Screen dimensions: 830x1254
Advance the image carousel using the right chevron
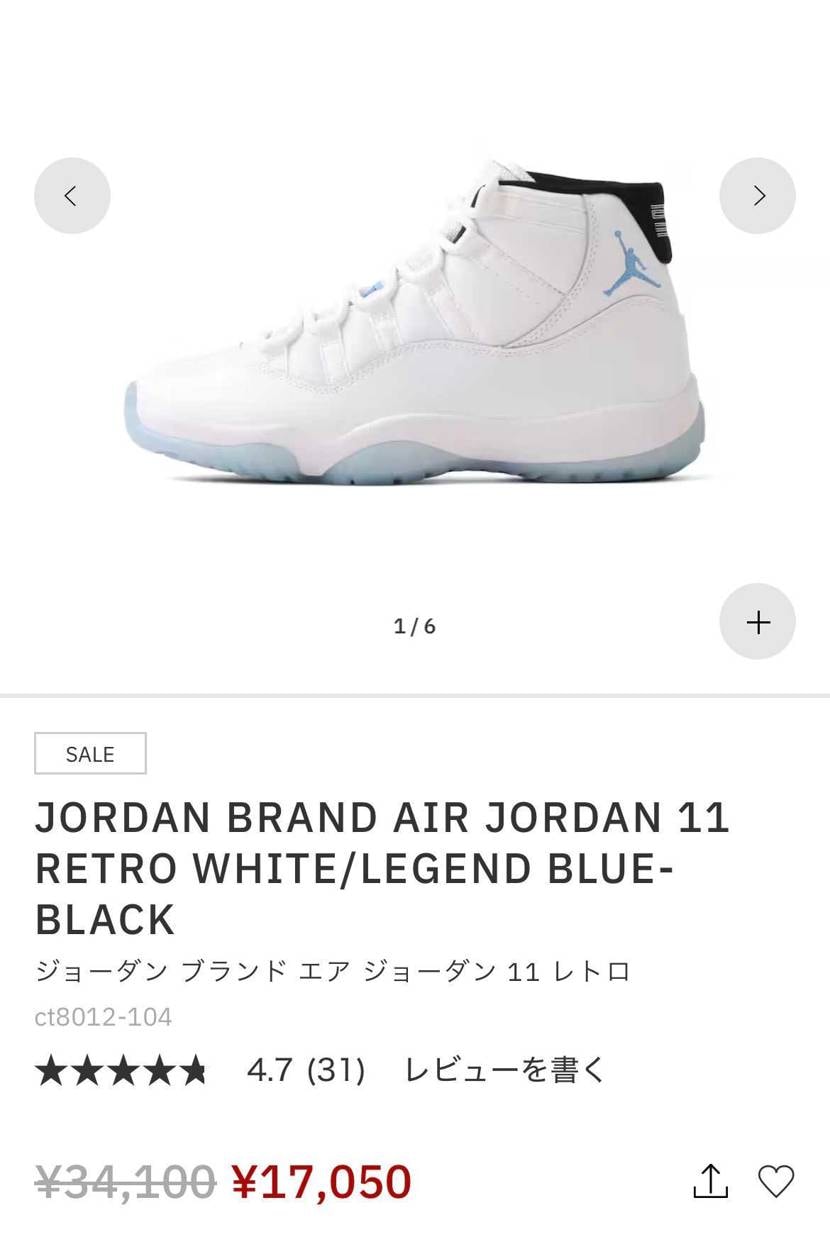(758, 195)
